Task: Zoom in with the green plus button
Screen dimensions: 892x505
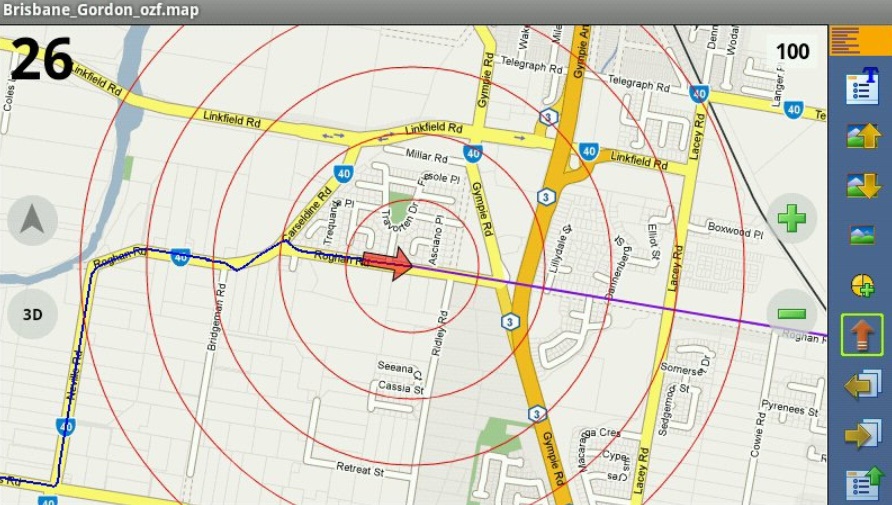Action: (x=791, y=218)
